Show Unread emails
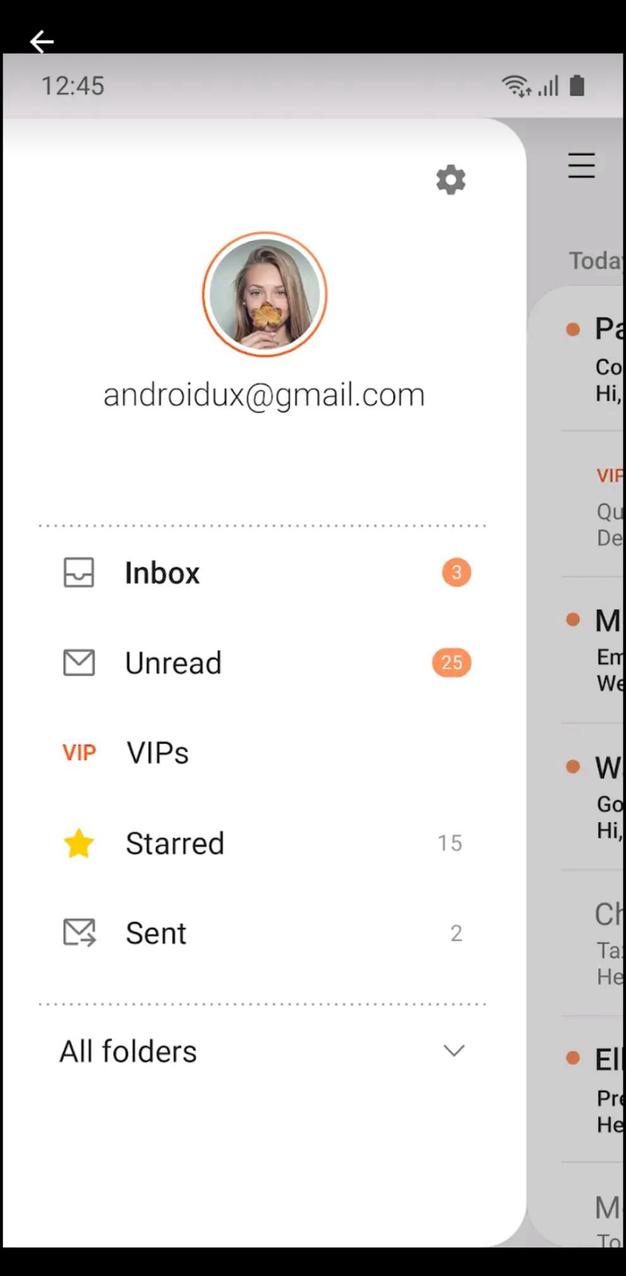Image resolution: width=626 pixels, height=1276 pixels. (x=173, y=663)
